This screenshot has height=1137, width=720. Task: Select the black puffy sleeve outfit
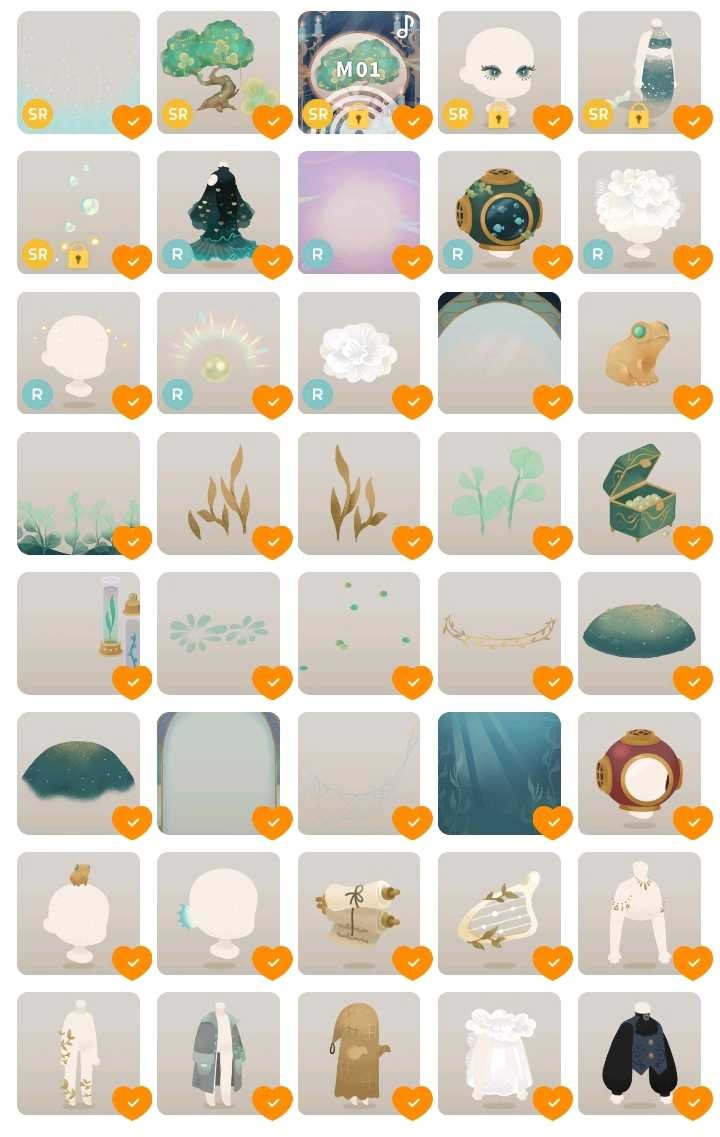tap(638, 1052)
